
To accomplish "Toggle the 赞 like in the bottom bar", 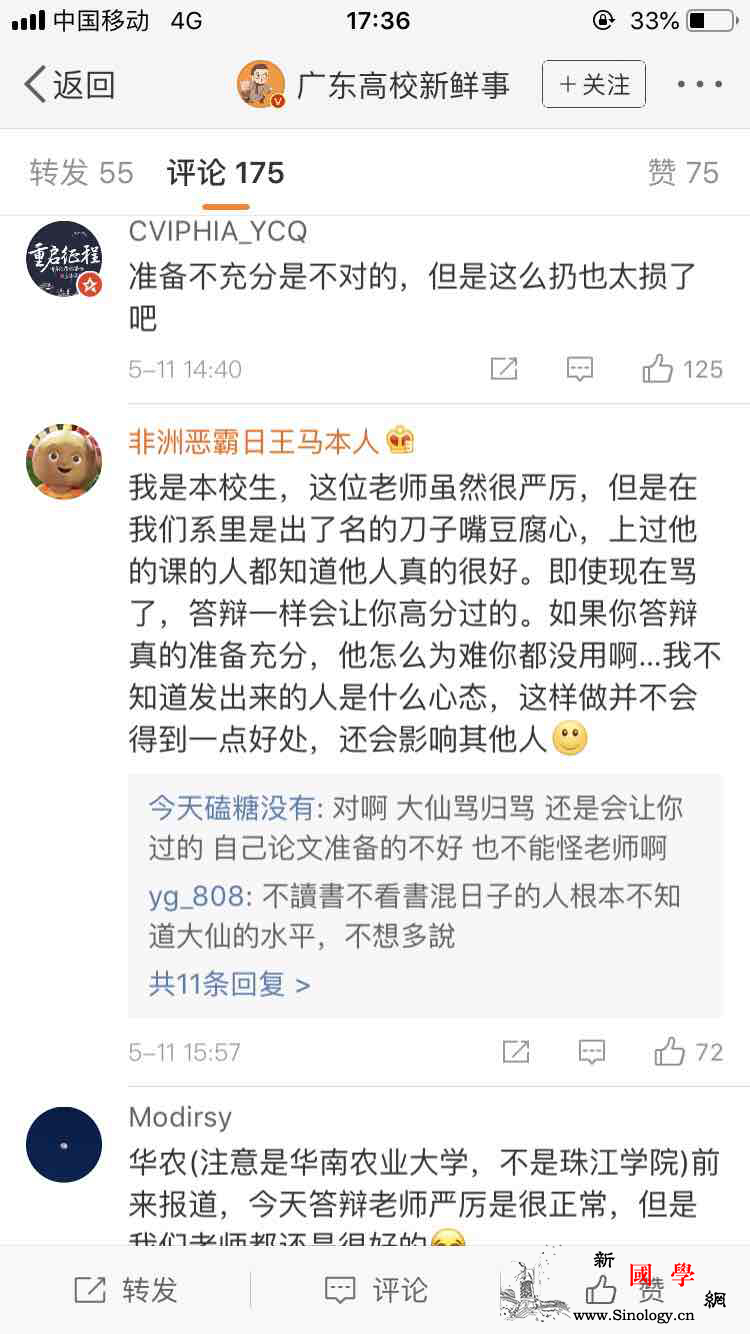I will pyautogui.click(x=603, y=1291).
